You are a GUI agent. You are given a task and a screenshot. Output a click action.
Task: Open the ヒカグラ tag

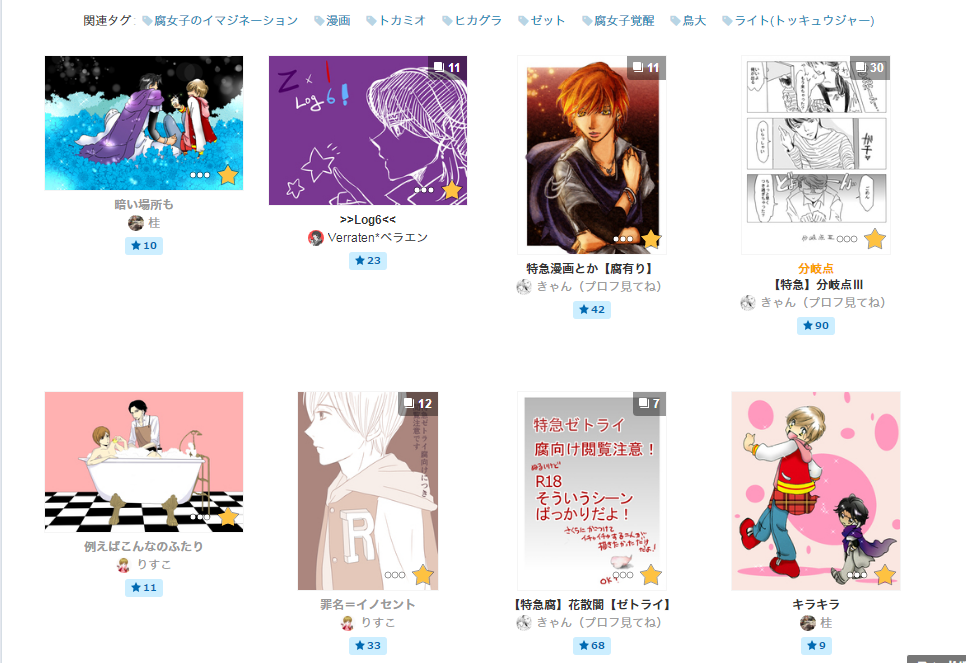click(478, 20)
